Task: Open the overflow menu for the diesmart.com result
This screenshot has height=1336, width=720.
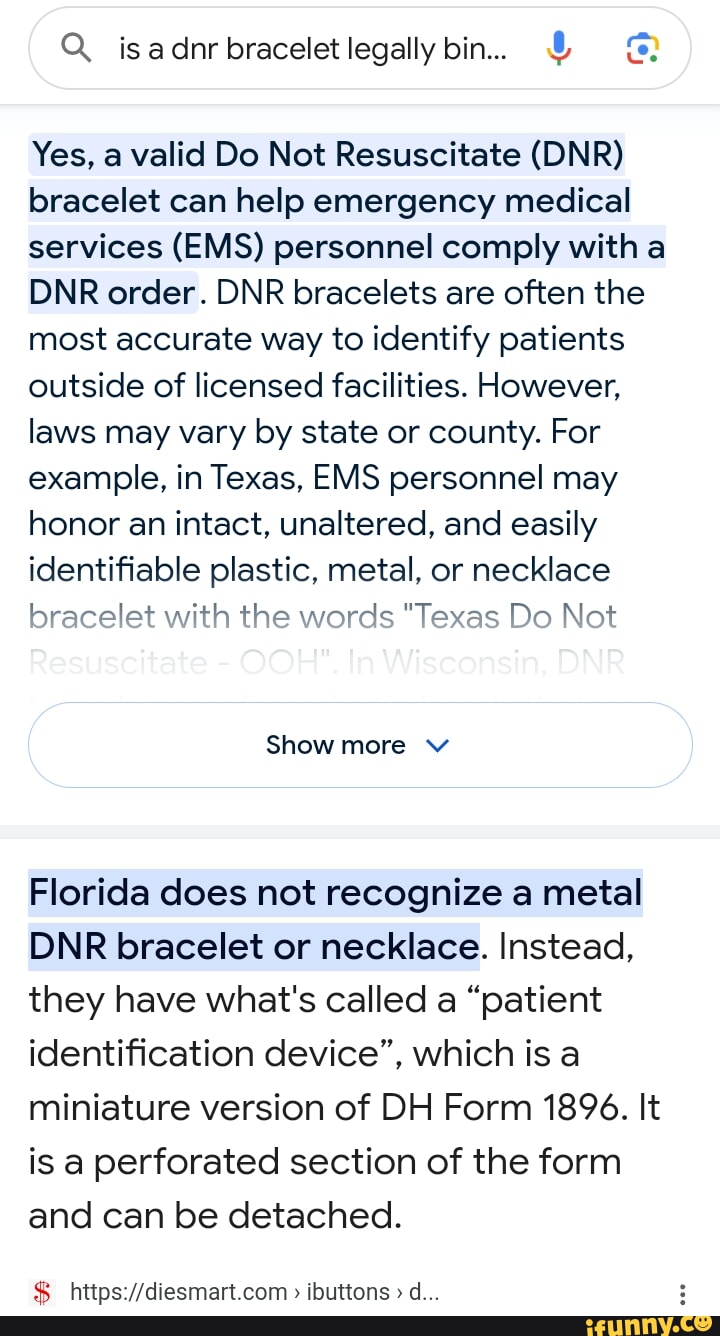Action: (682, 1295)
